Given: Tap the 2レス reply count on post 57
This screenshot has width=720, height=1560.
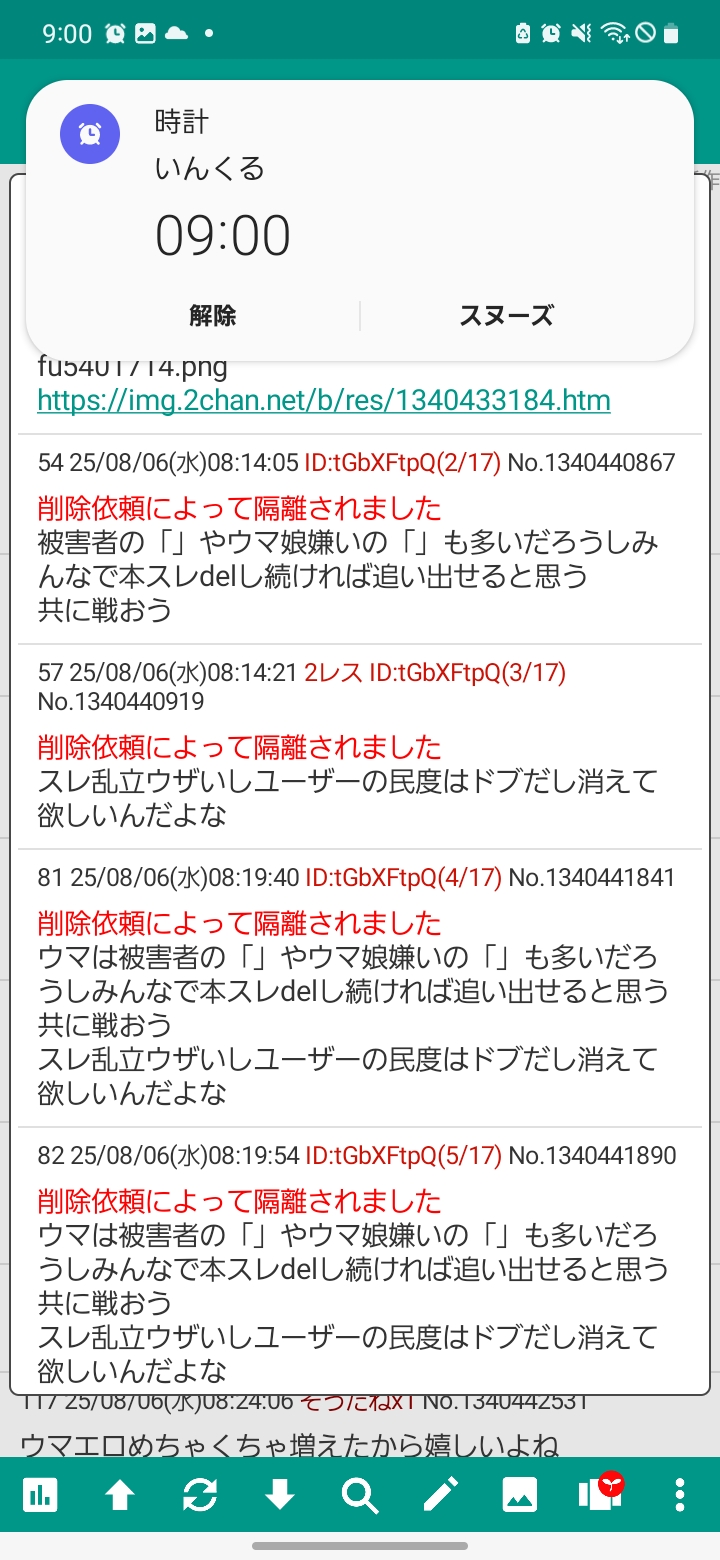Looking at the screenshot, I should pos(332,673).
